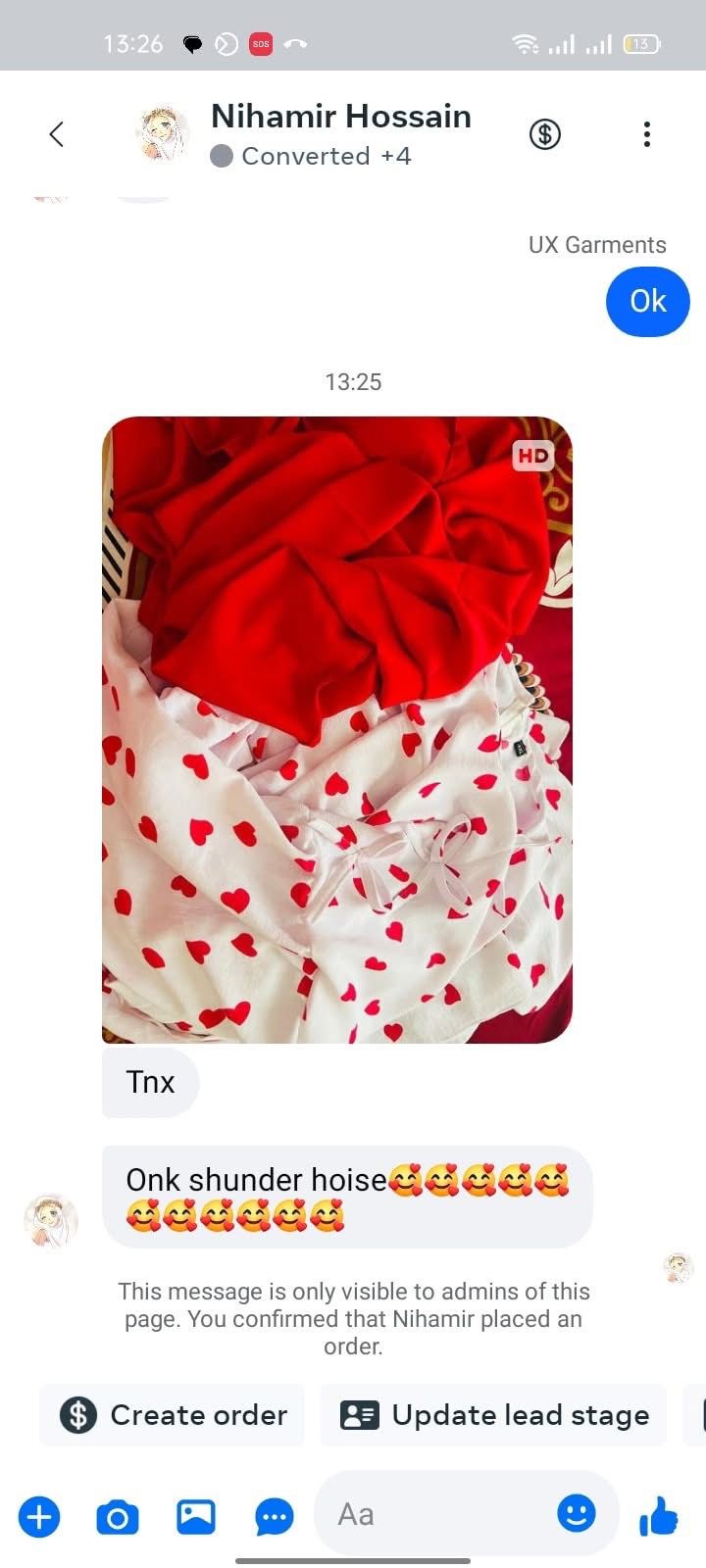View the red heart-print clothes photo

(337, 729)
